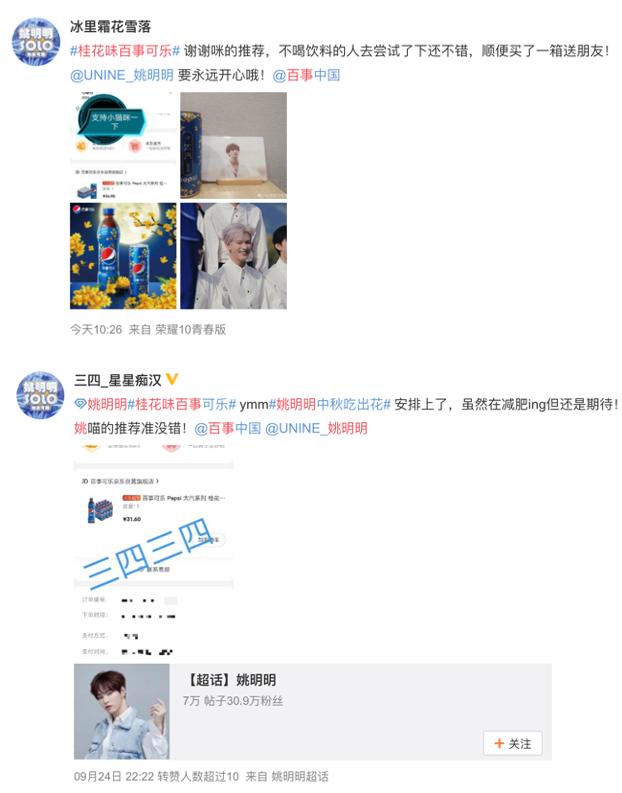Open hashtag #桂花味百事可乐# in first post
Screen dimensions: 622x793
pos(125,51)
